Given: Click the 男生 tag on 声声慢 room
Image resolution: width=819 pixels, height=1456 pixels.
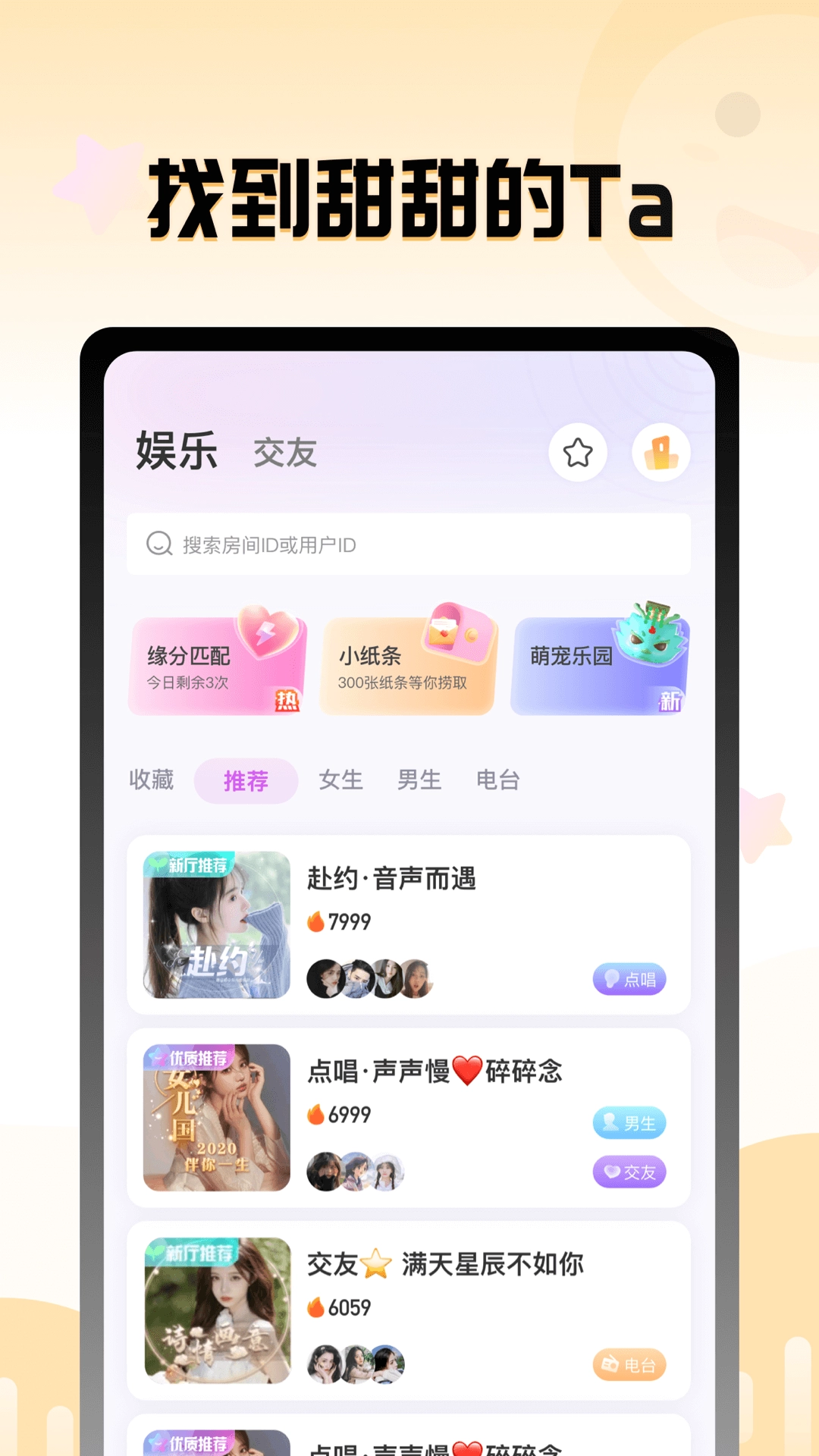Looking at the screenshot, I should point(630,1124).
